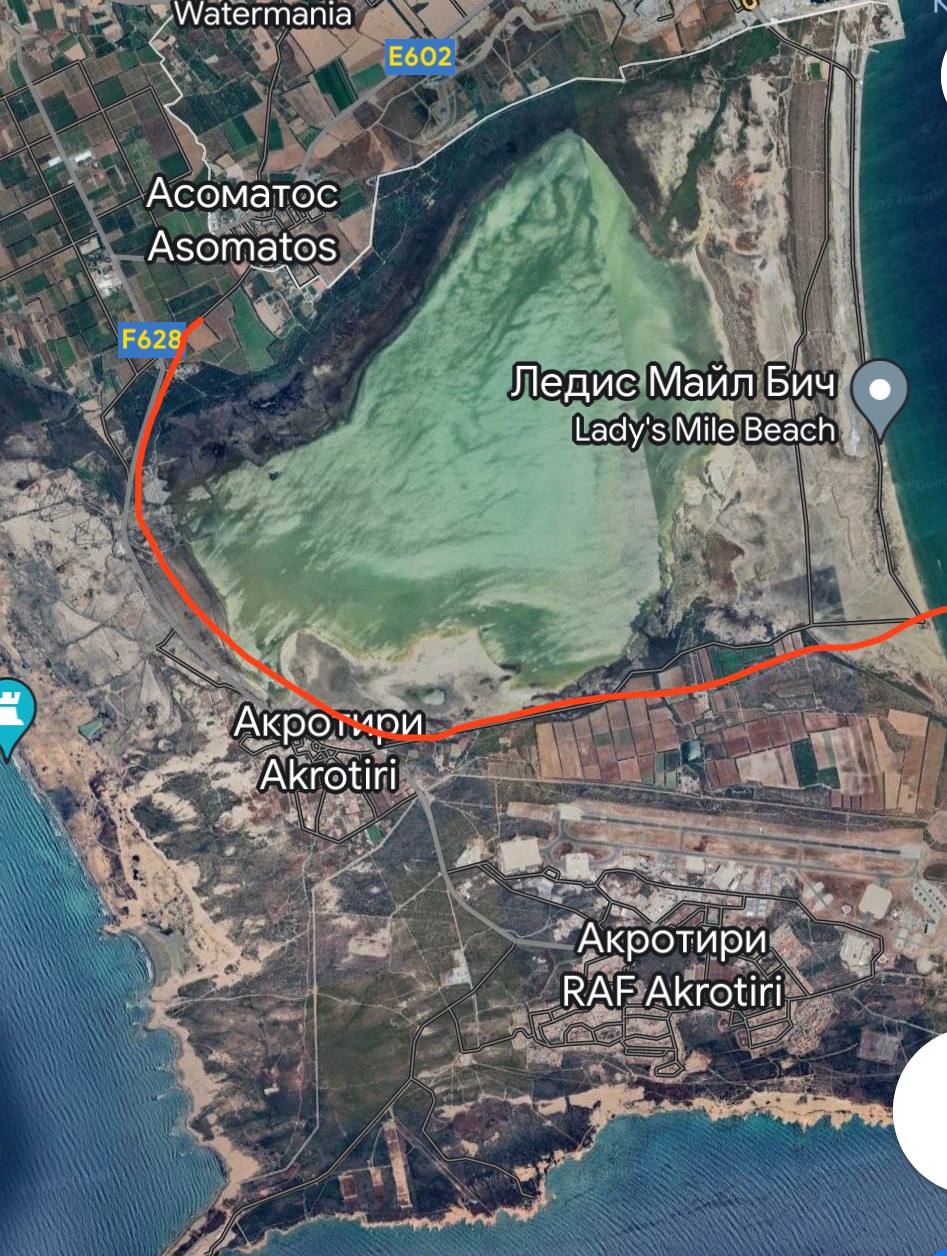Select the RAF Akrotiri place label
Viewport: 947px width, 1256px height.
point(672,966)
